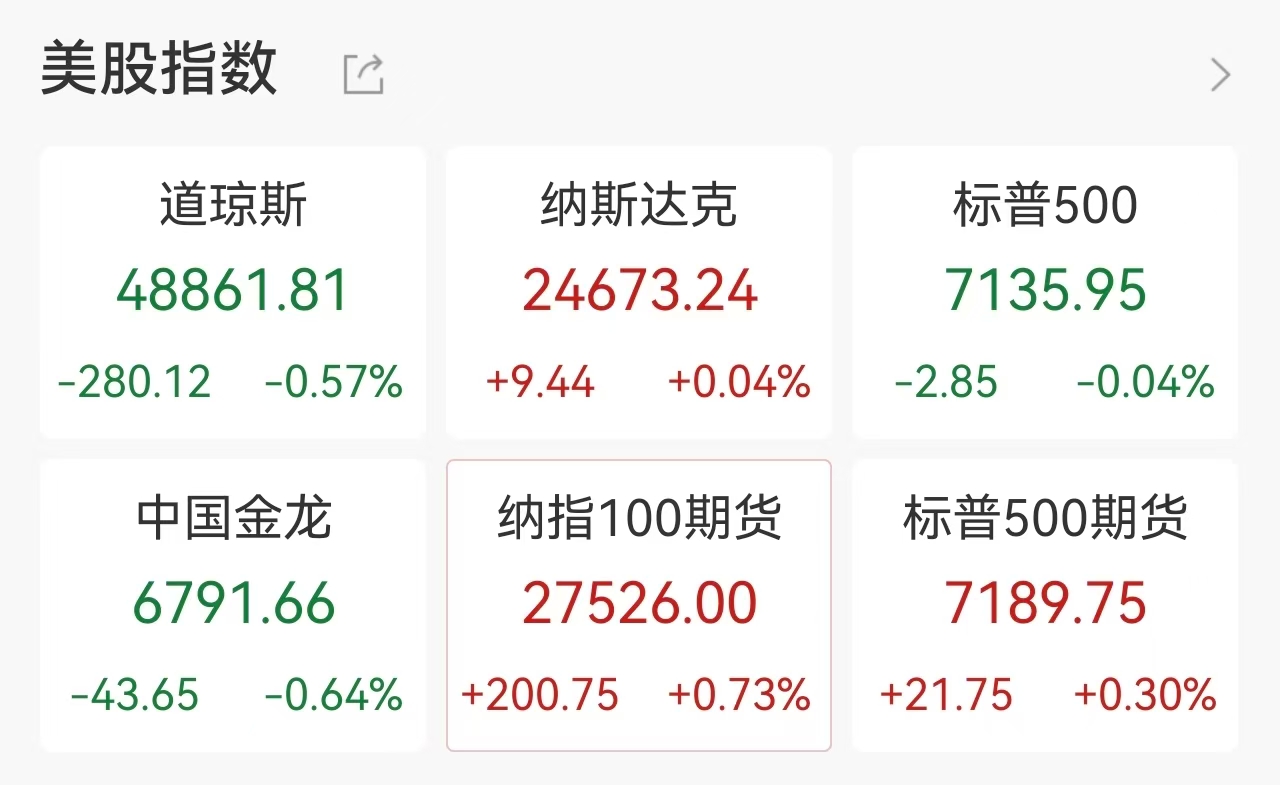The image size is (1280, 785).
Task: Open the 纳指100期货 futures card
Action: pyautogui.click(x=639, y=605)
